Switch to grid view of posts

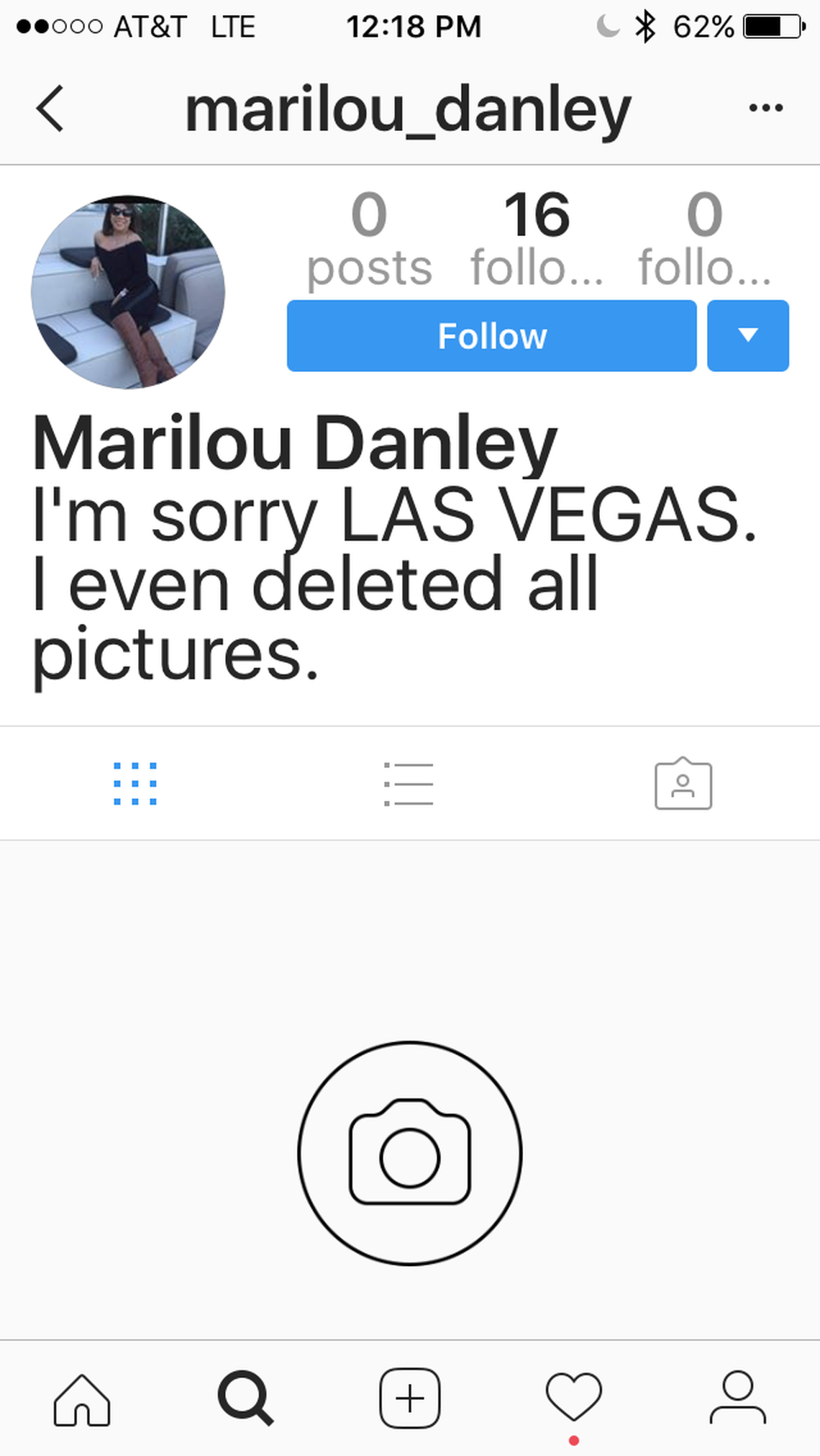[x=135, y=783]
